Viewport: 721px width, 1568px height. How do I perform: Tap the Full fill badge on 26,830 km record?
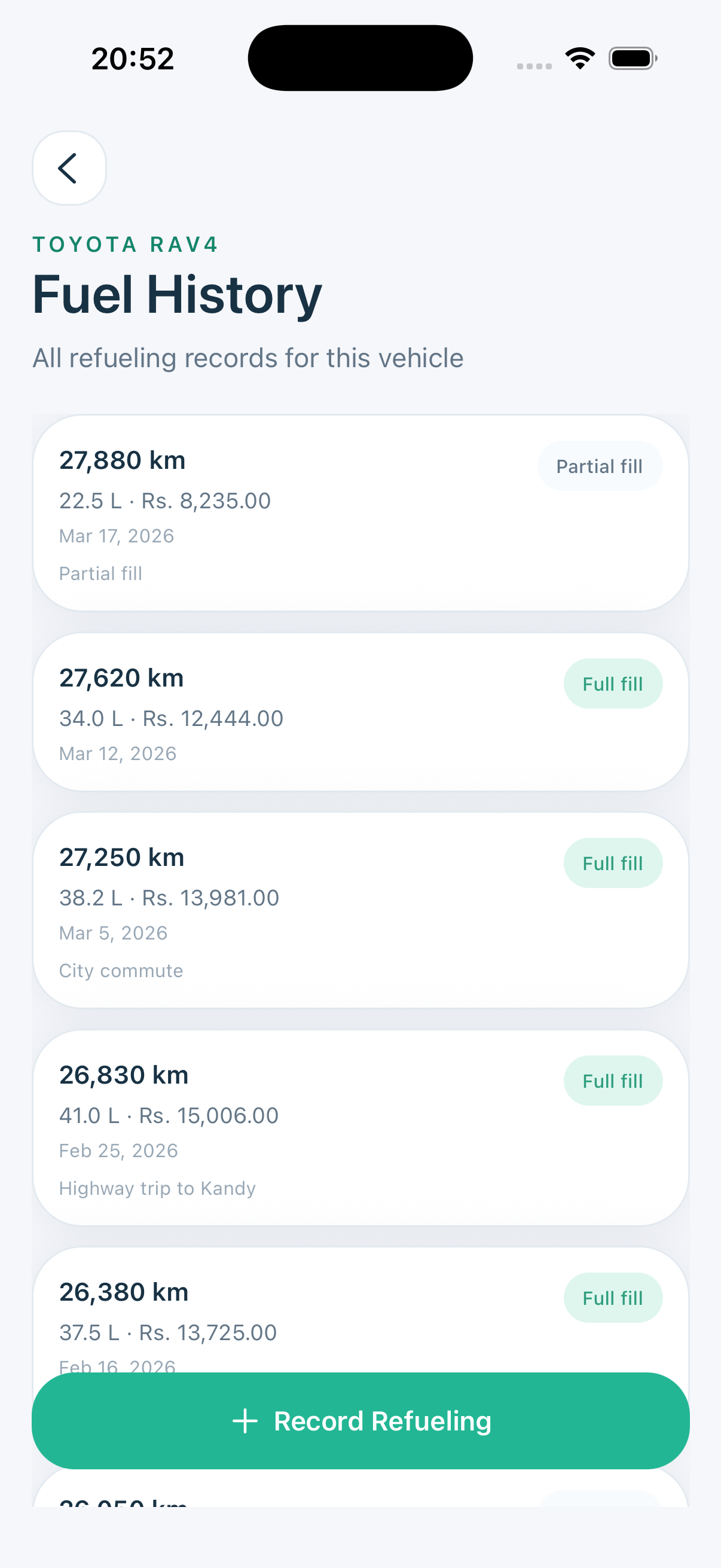pyautogui.click(x=613, y=1081)
